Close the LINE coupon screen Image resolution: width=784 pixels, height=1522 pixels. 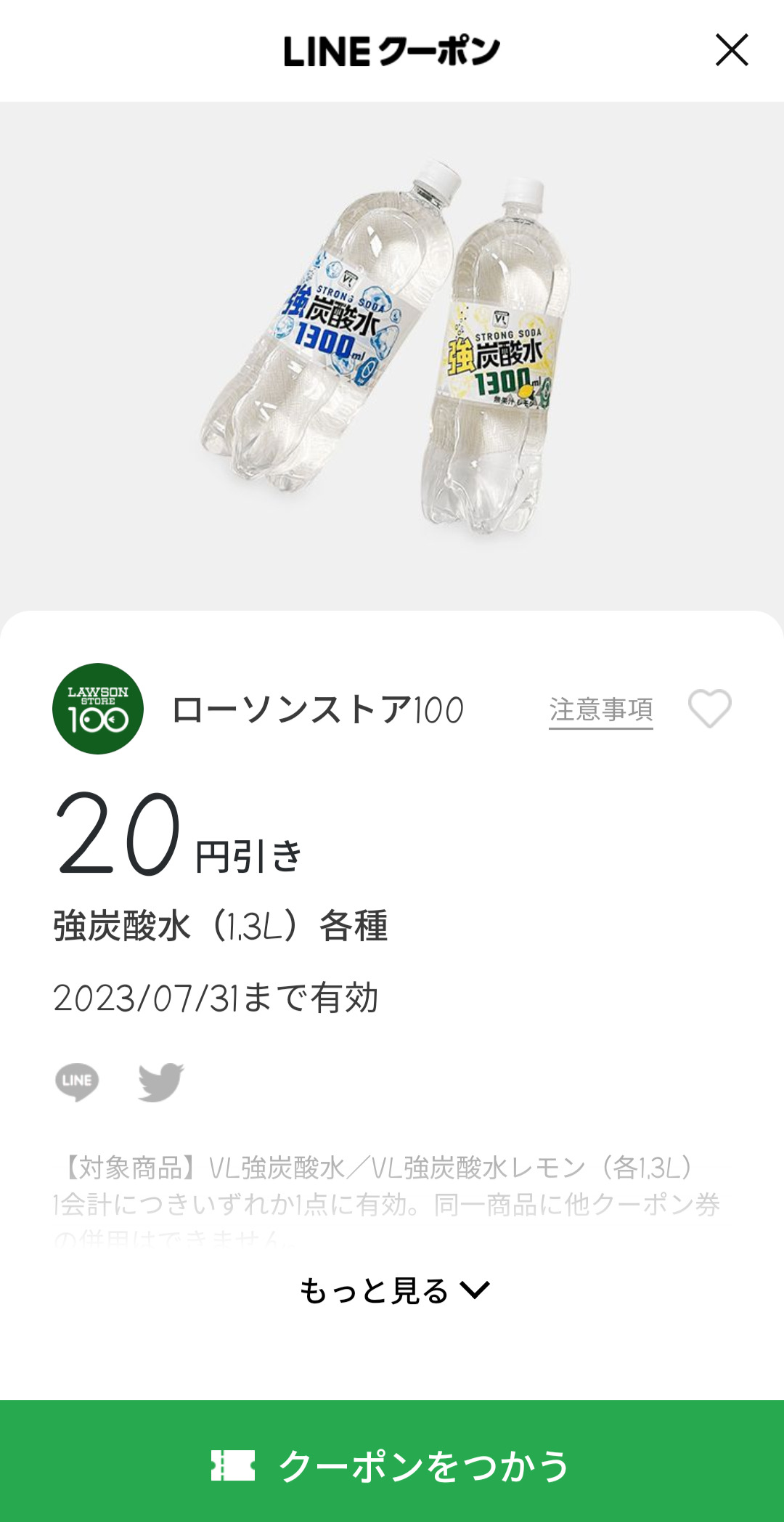coord(731,50)
